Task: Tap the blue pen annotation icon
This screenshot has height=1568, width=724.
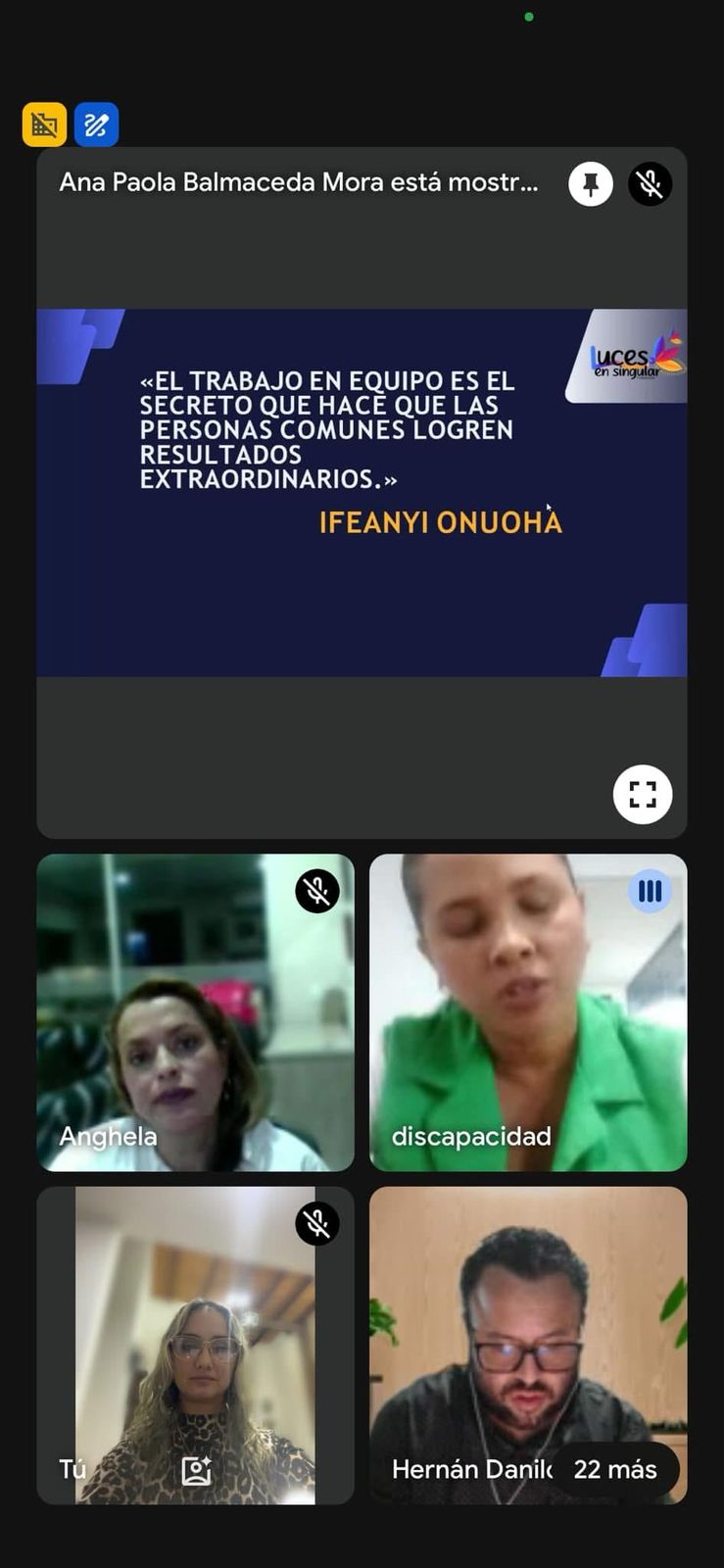Action: [96, 124]
